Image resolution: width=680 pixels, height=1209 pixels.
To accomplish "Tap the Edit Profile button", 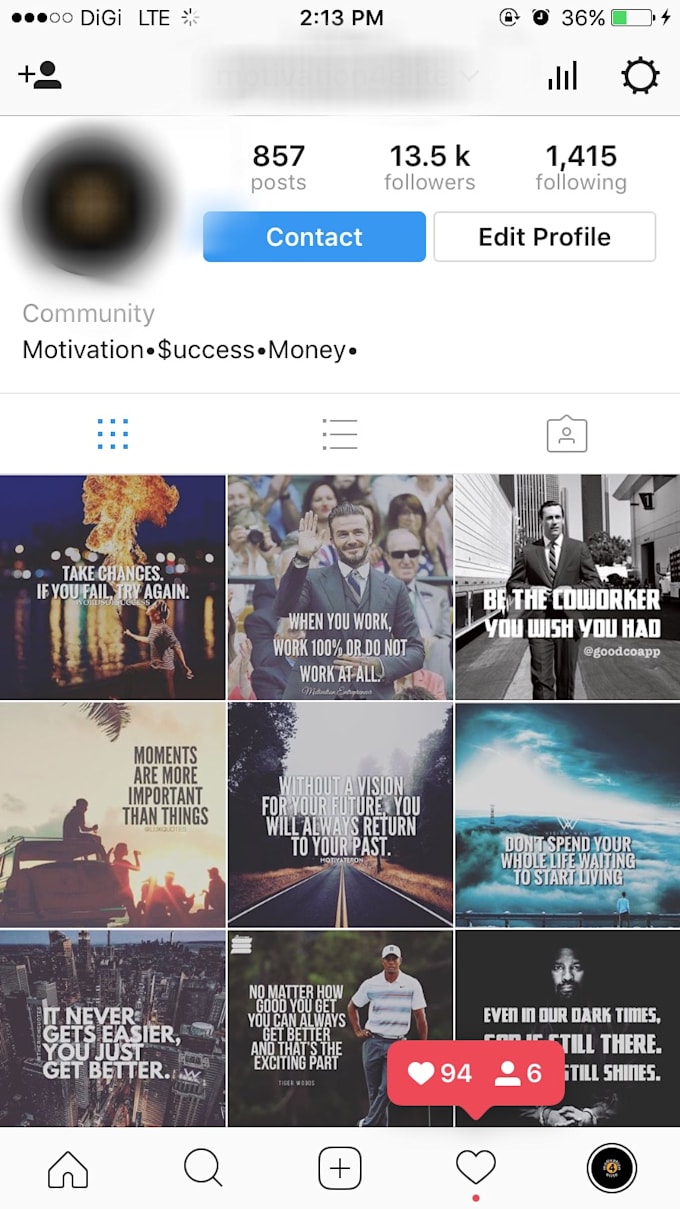I will point(544,237).
